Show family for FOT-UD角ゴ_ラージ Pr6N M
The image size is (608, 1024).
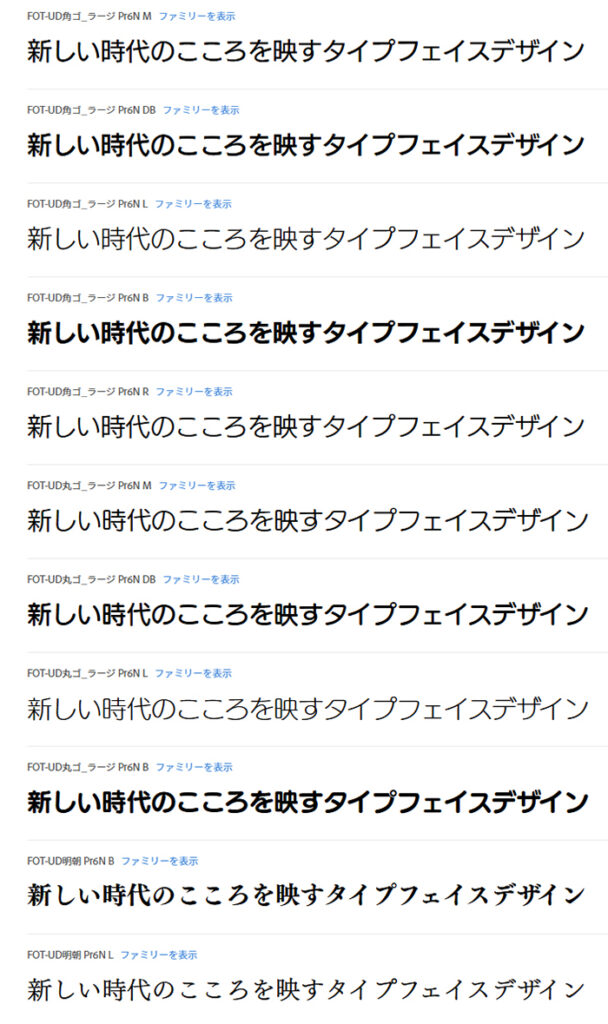197,16
